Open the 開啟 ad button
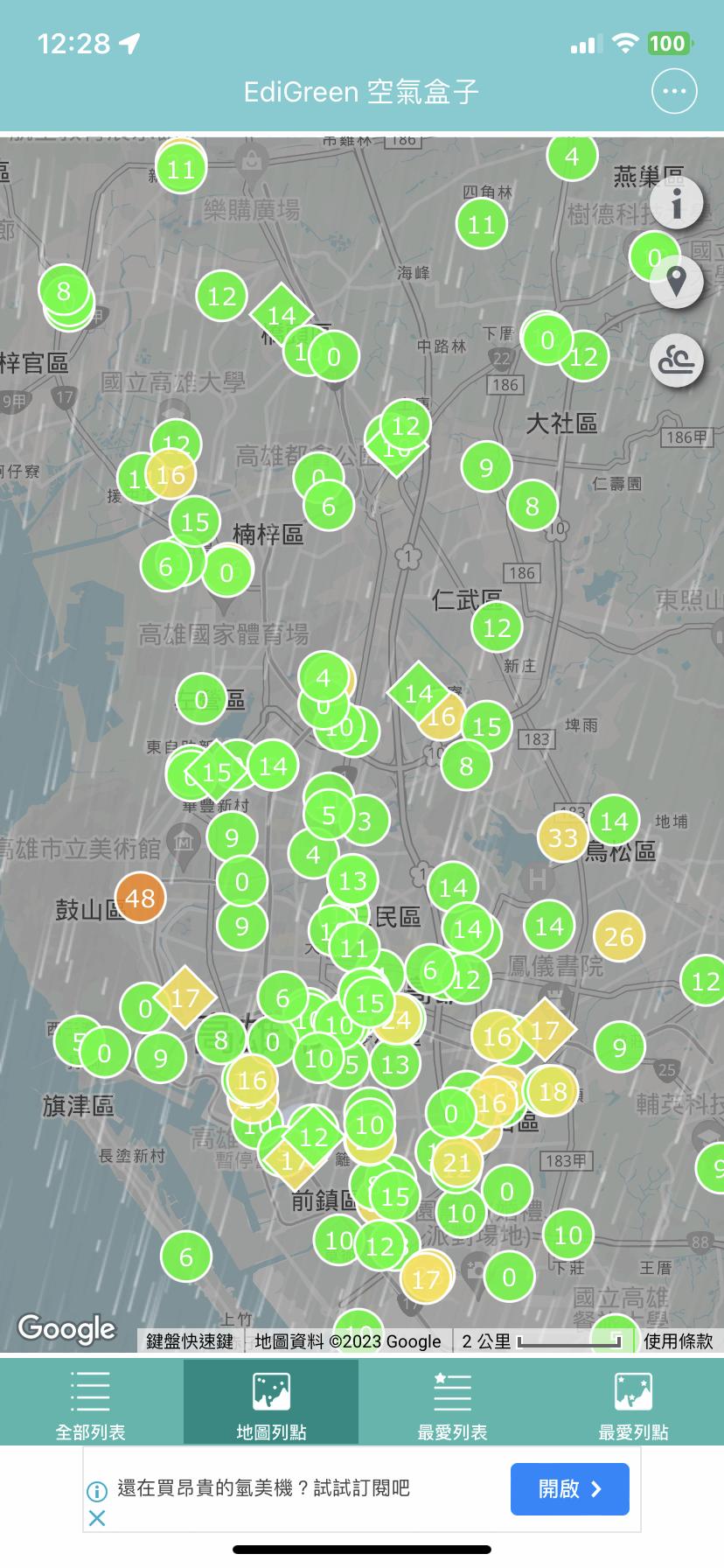This screenshot has height=1568, width=724. pos(569,1488)
